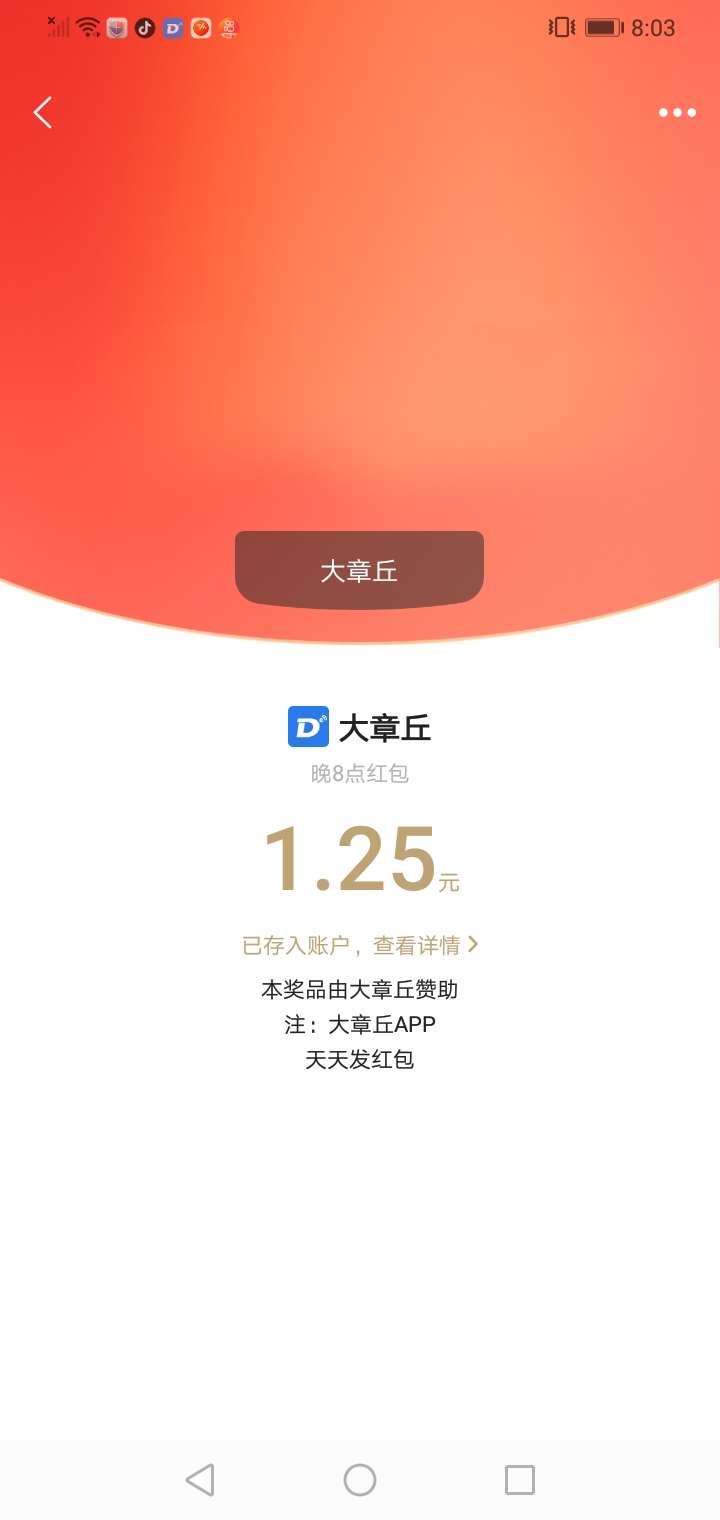Open the three-dot overflow menu
720x1520 pixels.
pyautogui.click(x=677, y=112)
